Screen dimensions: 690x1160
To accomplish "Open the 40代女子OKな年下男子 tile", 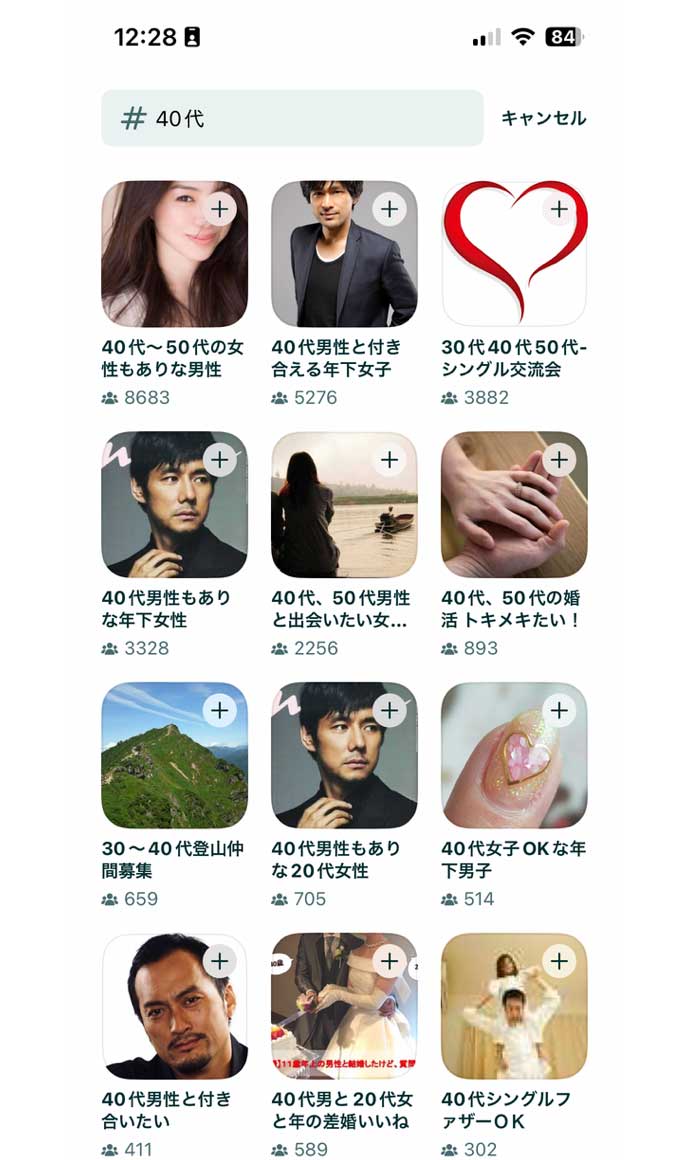I will pos(514,756).
